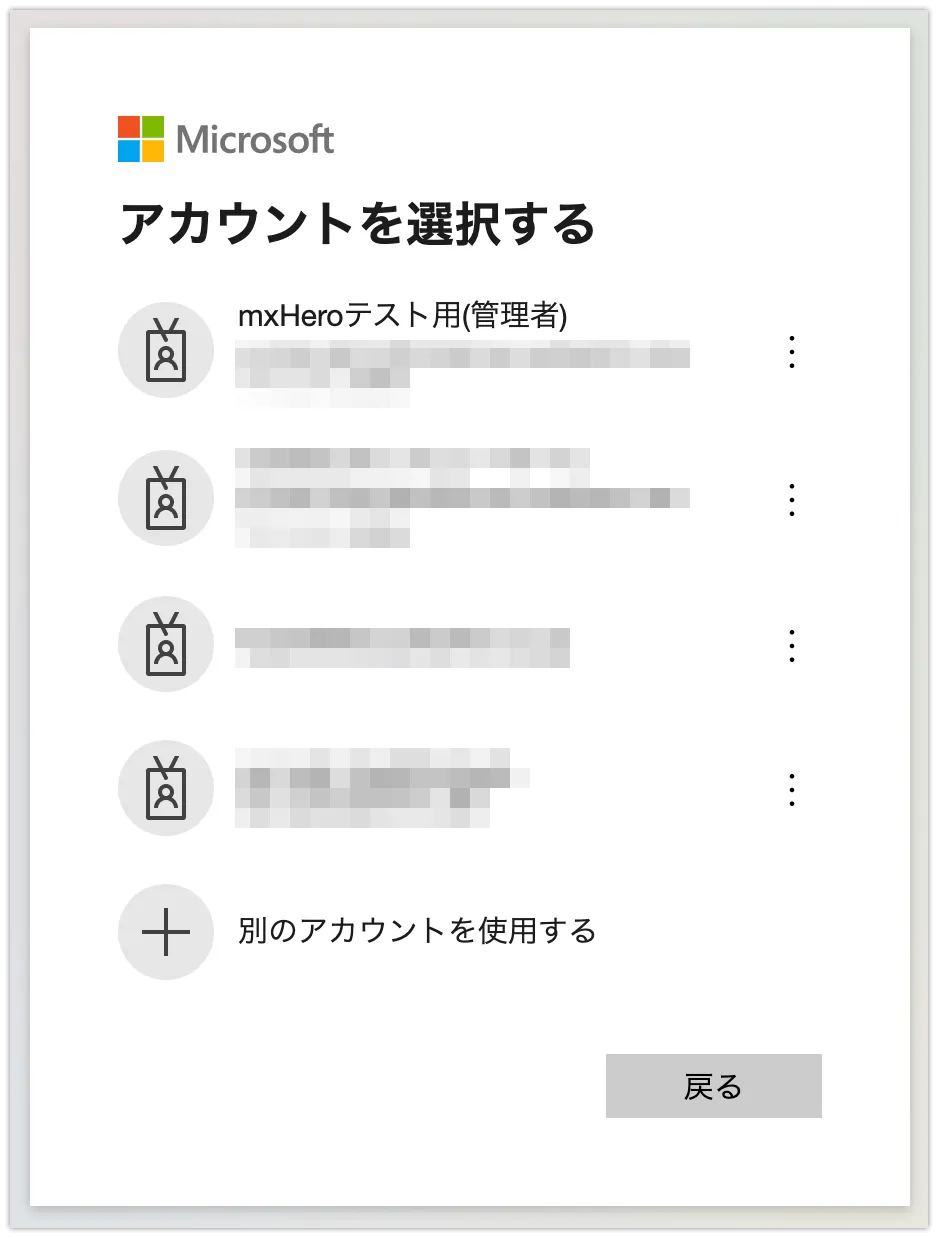Image resolution: width=938 pixels, height=1238 pixels.
Task: Tap 別のアカウントを使用する to use another account
Action: click(x=416, y=931)
